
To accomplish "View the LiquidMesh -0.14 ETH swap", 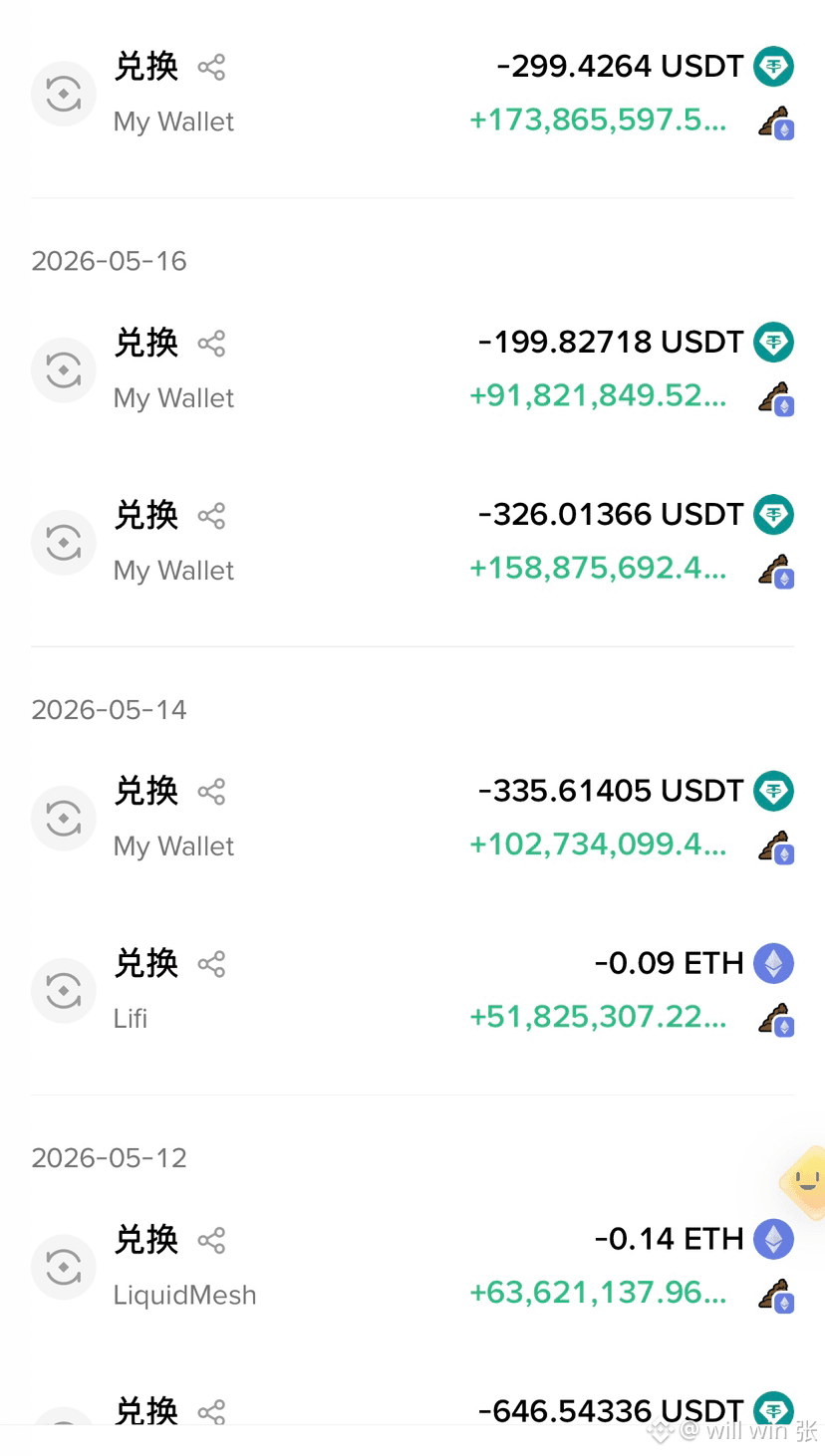I will [412, 1266].
